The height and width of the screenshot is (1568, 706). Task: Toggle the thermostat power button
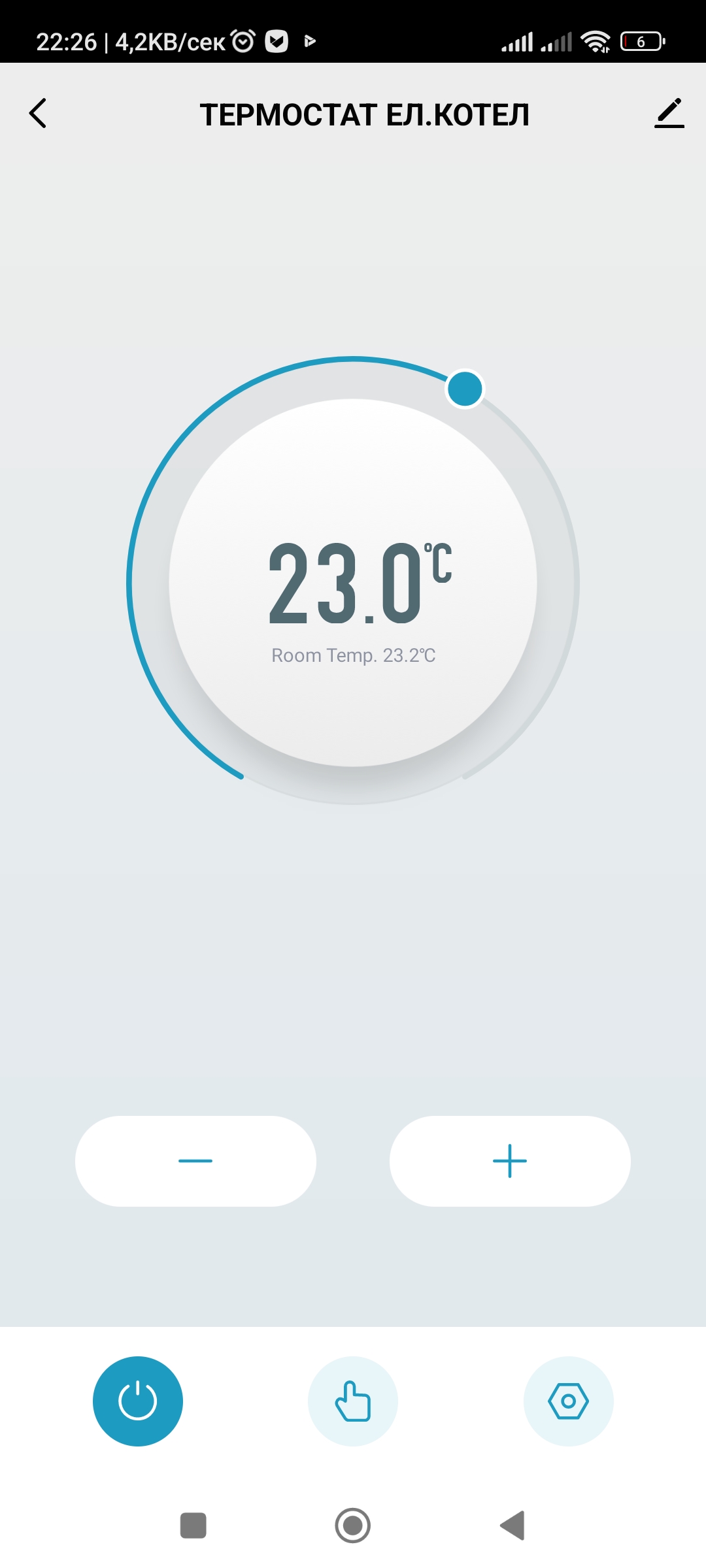(x=138, y=1401)
